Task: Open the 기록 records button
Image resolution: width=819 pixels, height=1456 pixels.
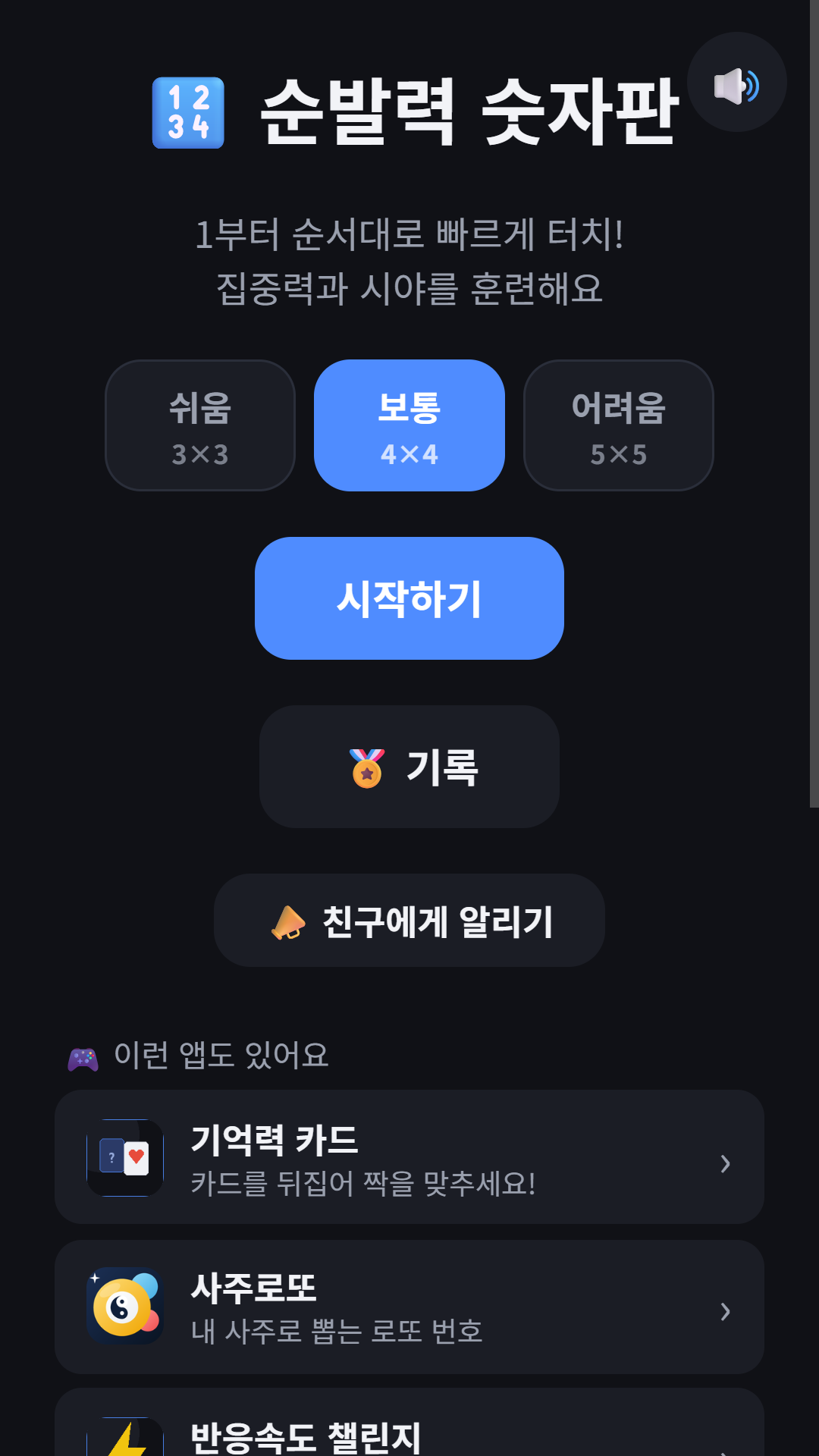Action: [x=409, y=767]
